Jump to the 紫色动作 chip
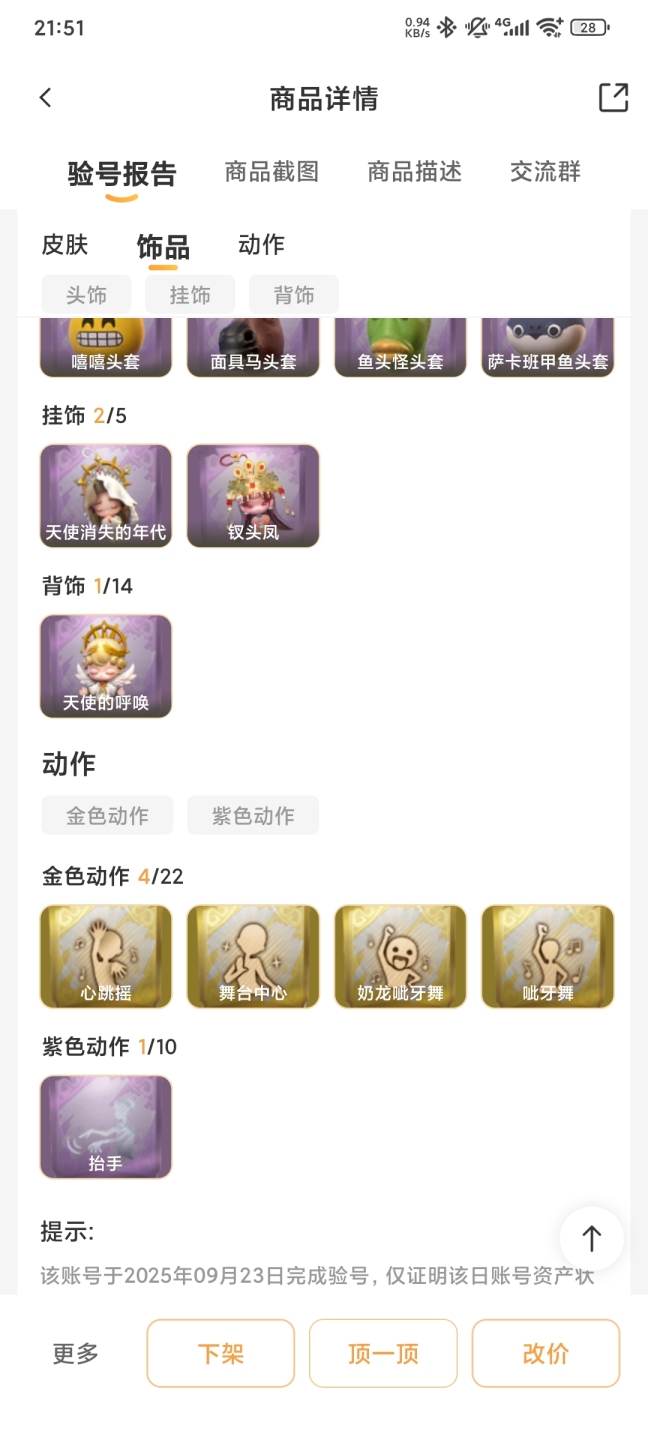 click(253, 815)
